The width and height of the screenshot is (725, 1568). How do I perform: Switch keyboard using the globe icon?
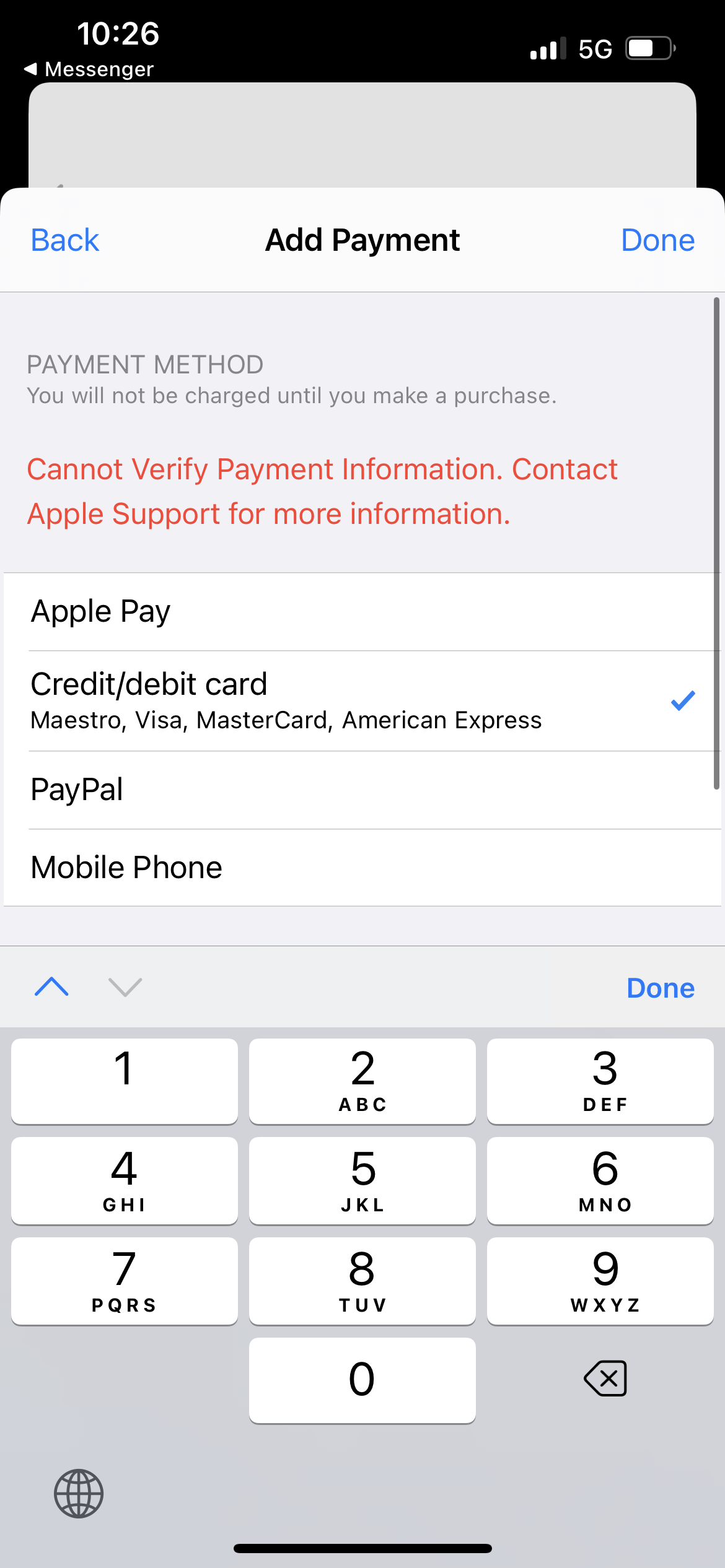(79, 1493)
